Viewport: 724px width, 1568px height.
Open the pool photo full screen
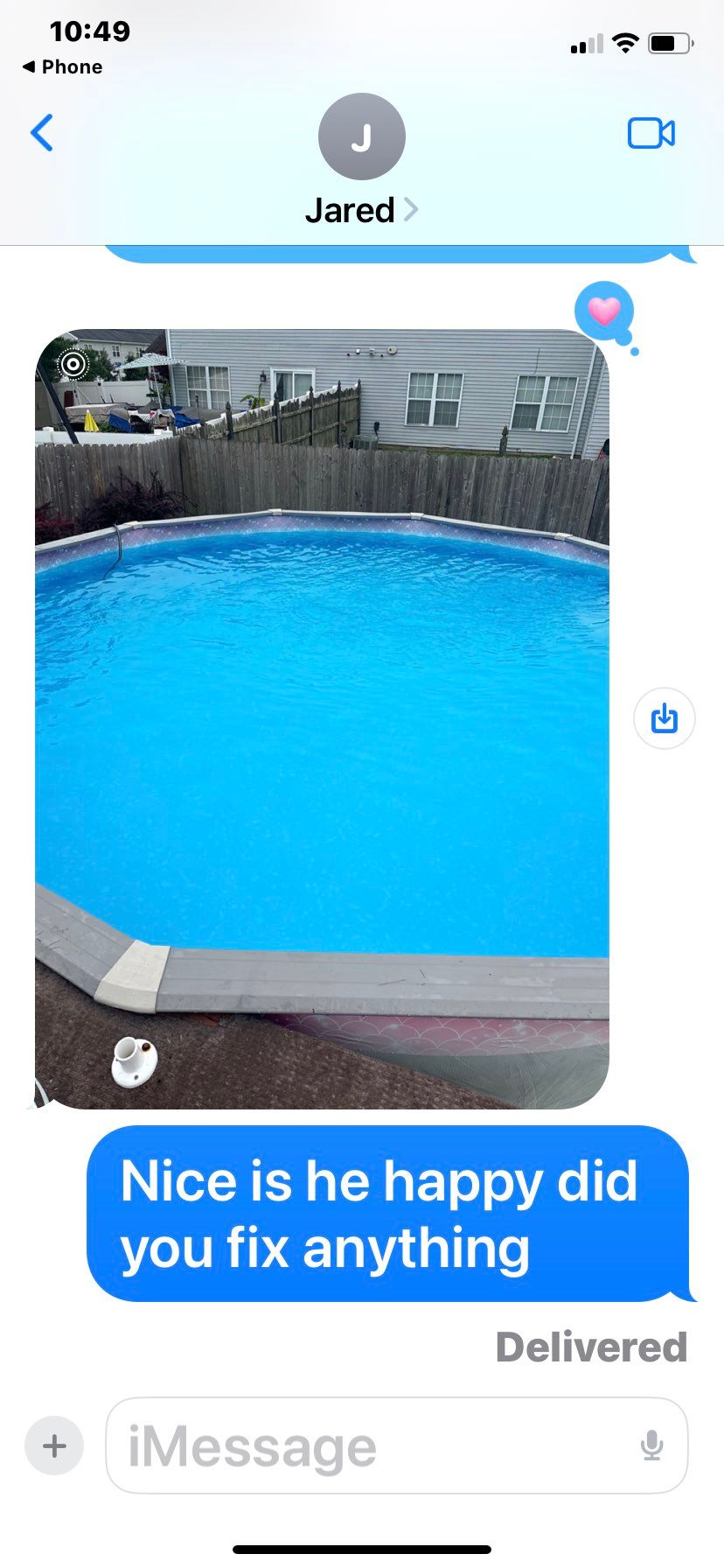tap(322, 717)
